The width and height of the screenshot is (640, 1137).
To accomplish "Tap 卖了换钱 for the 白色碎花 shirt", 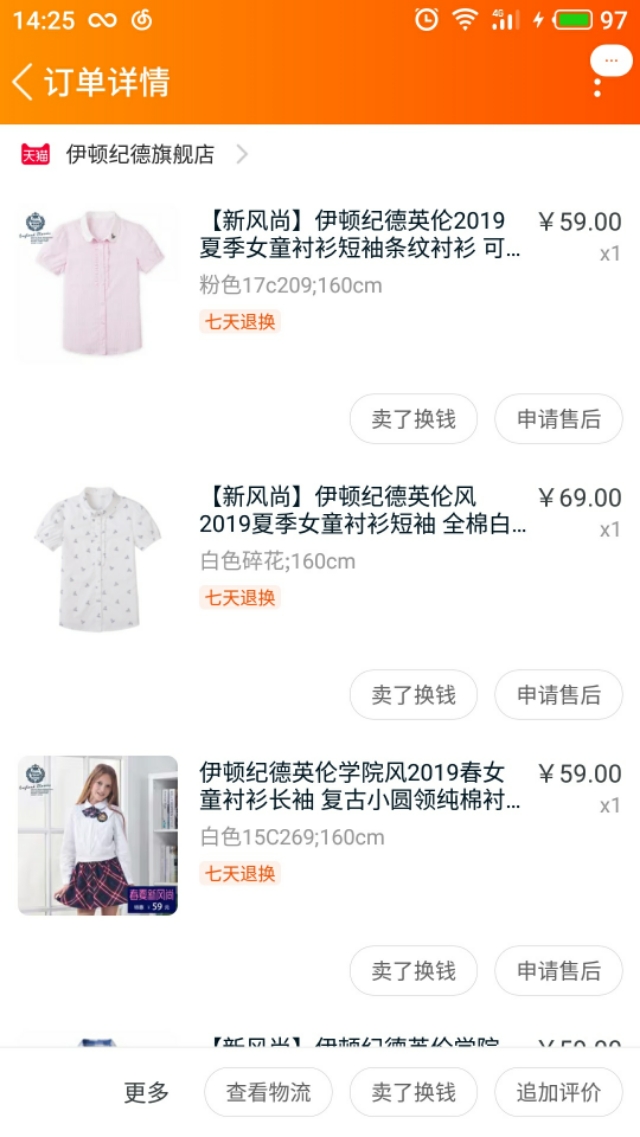I will click(413, 695).
